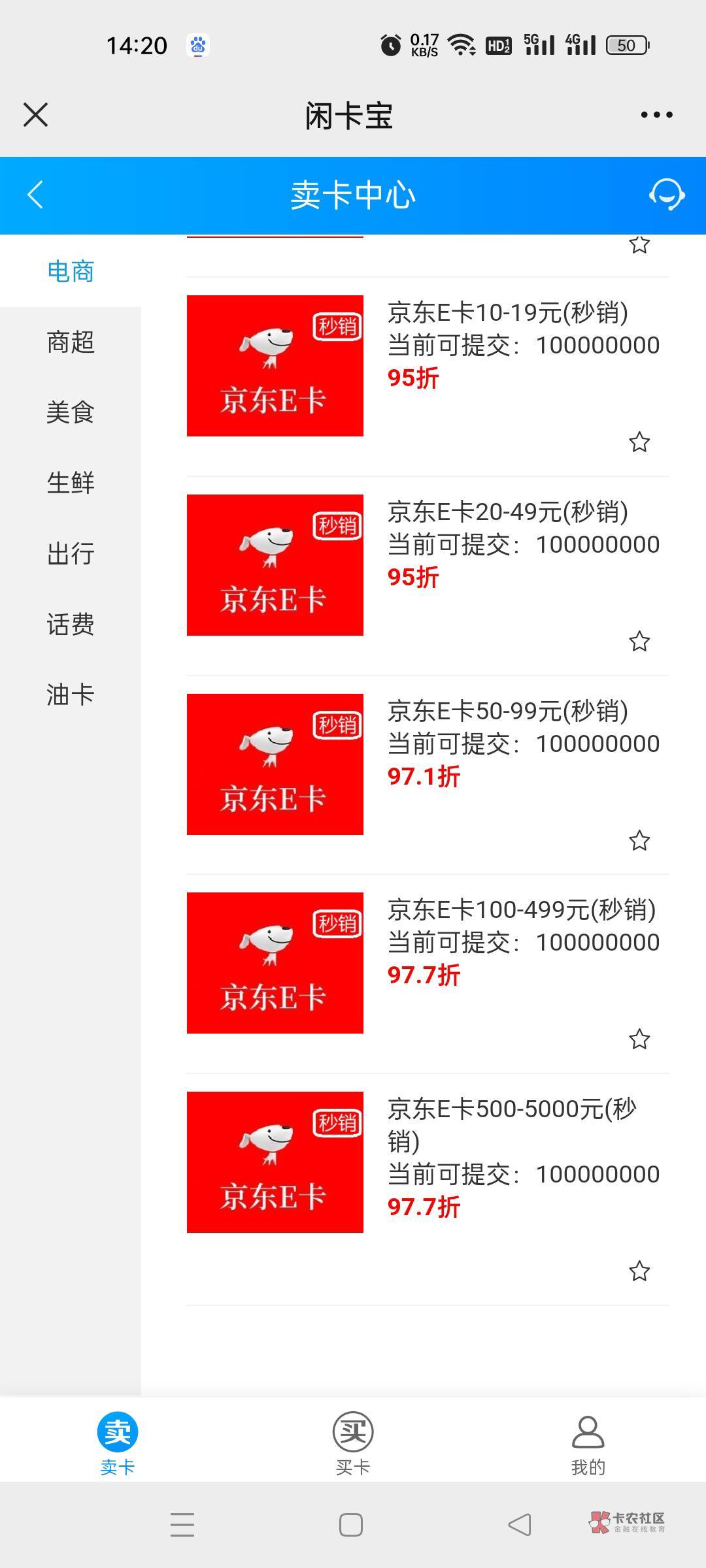
Task: Open 京东E卡10-19元 listing
Action: [x=428, y=377]
